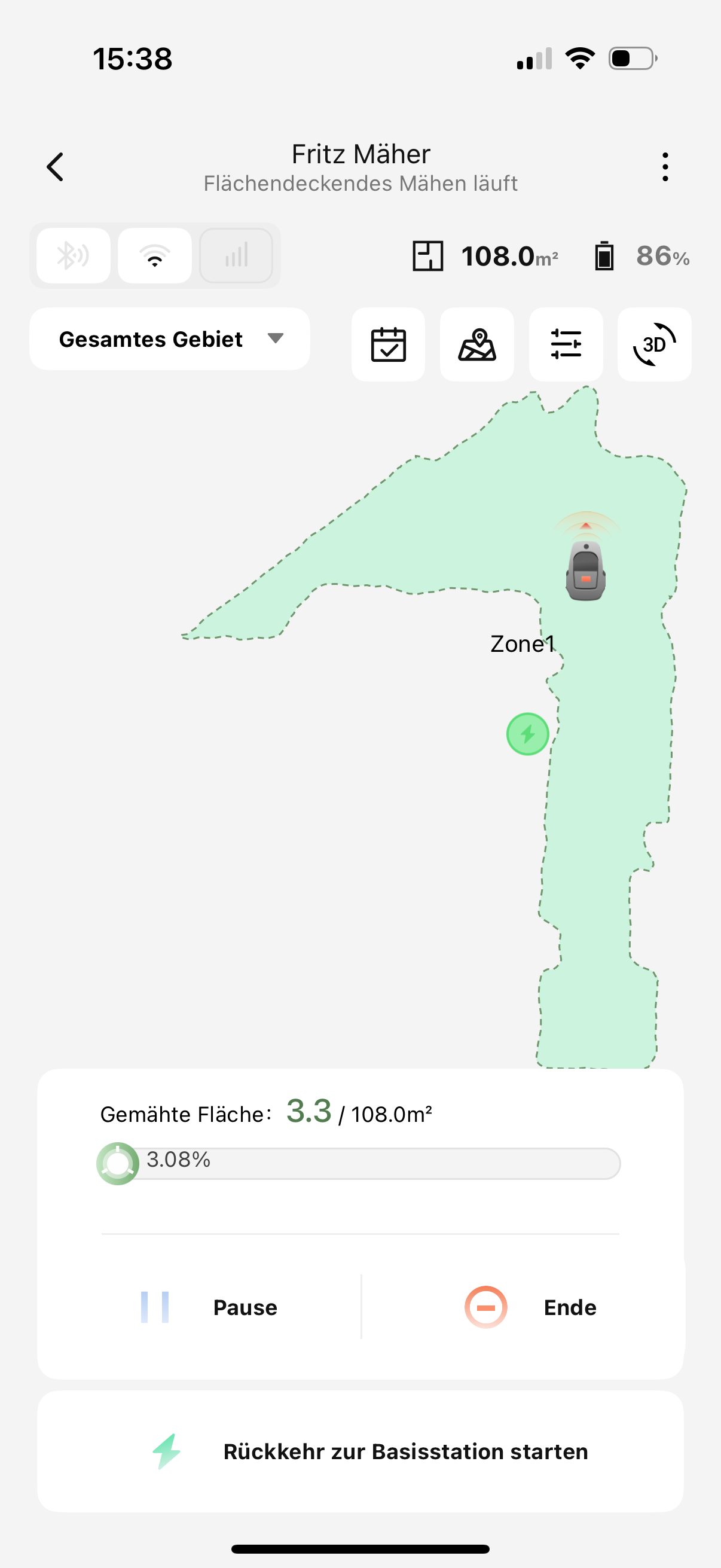End mowing with Ende
This screenshot has width=721, height=1568.
530,1307
